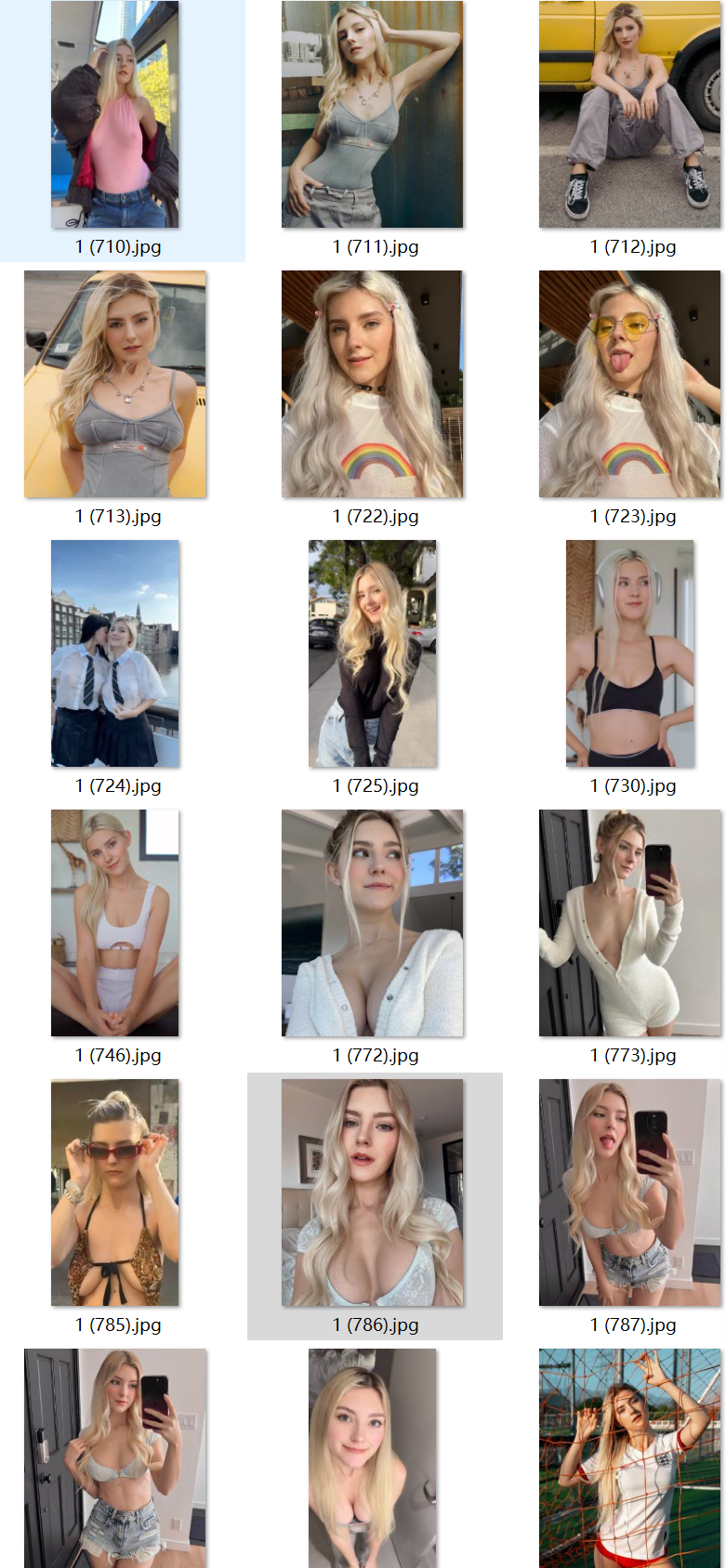
Task: Open the 1 (772).jpg thumbnail
Action: [372, 923]
